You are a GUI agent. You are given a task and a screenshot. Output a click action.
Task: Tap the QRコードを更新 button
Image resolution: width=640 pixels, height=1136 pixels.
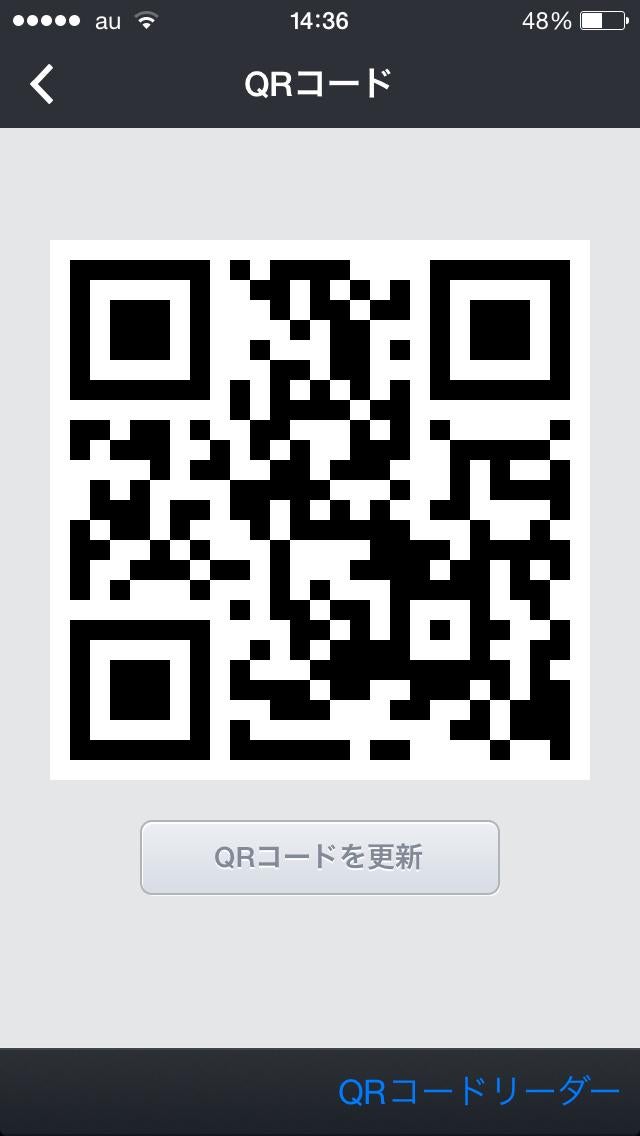click(319, 857)
